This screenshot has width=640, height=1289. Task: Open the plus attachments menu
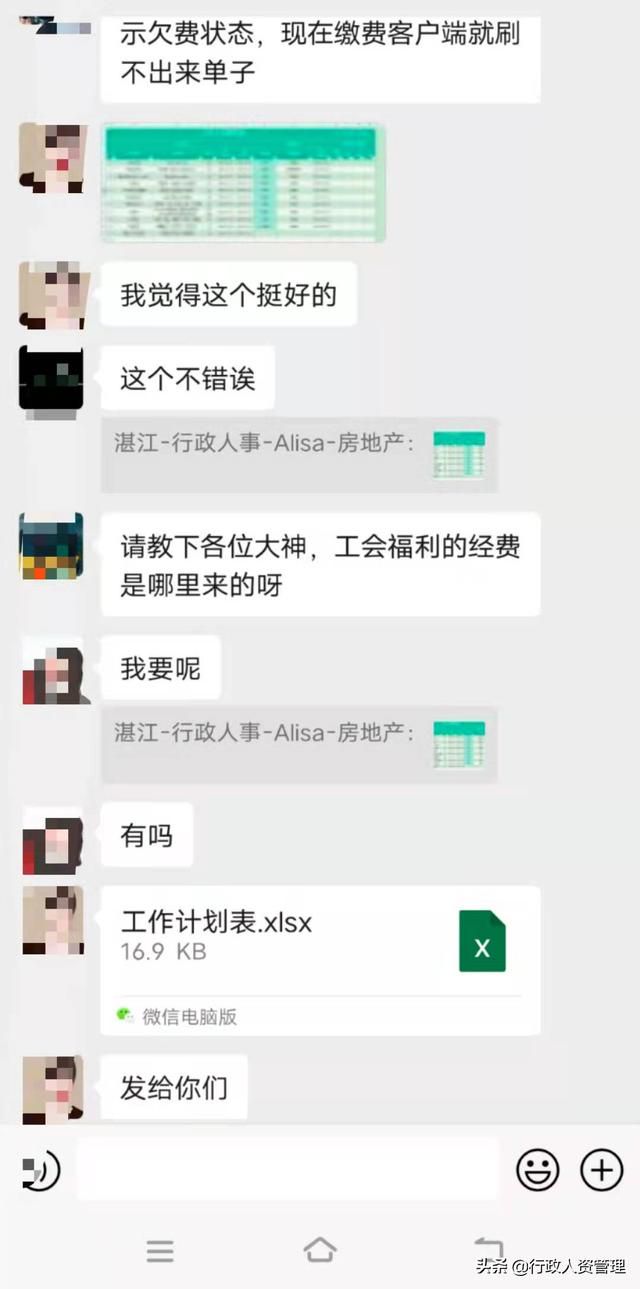602,1169
